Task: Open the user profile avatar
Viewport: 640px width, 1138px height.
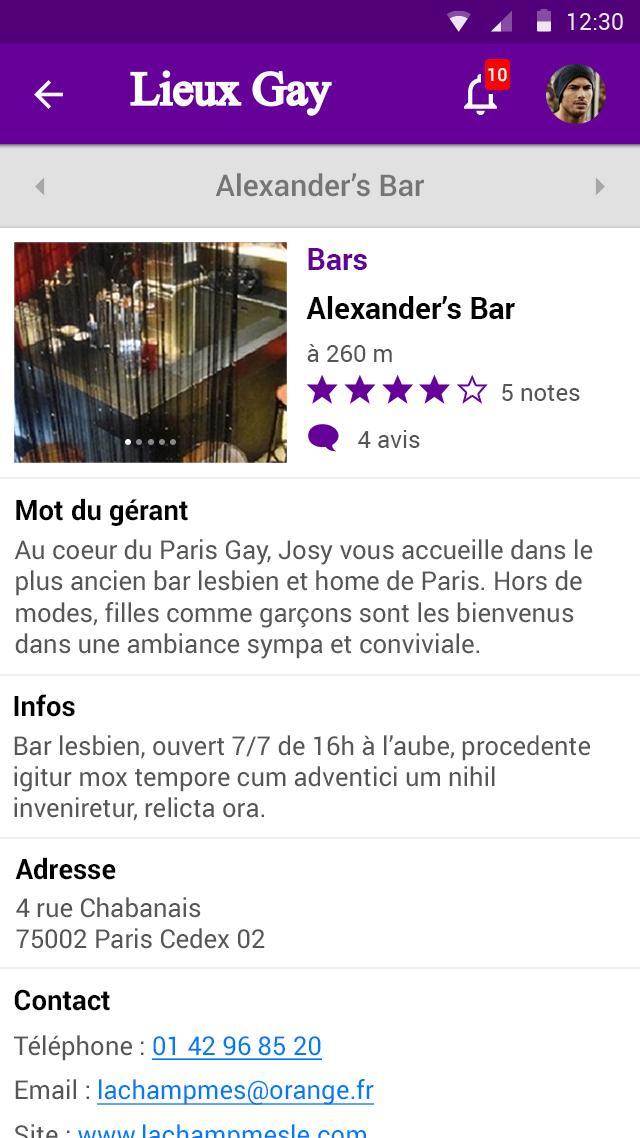Action: [576, 94]
